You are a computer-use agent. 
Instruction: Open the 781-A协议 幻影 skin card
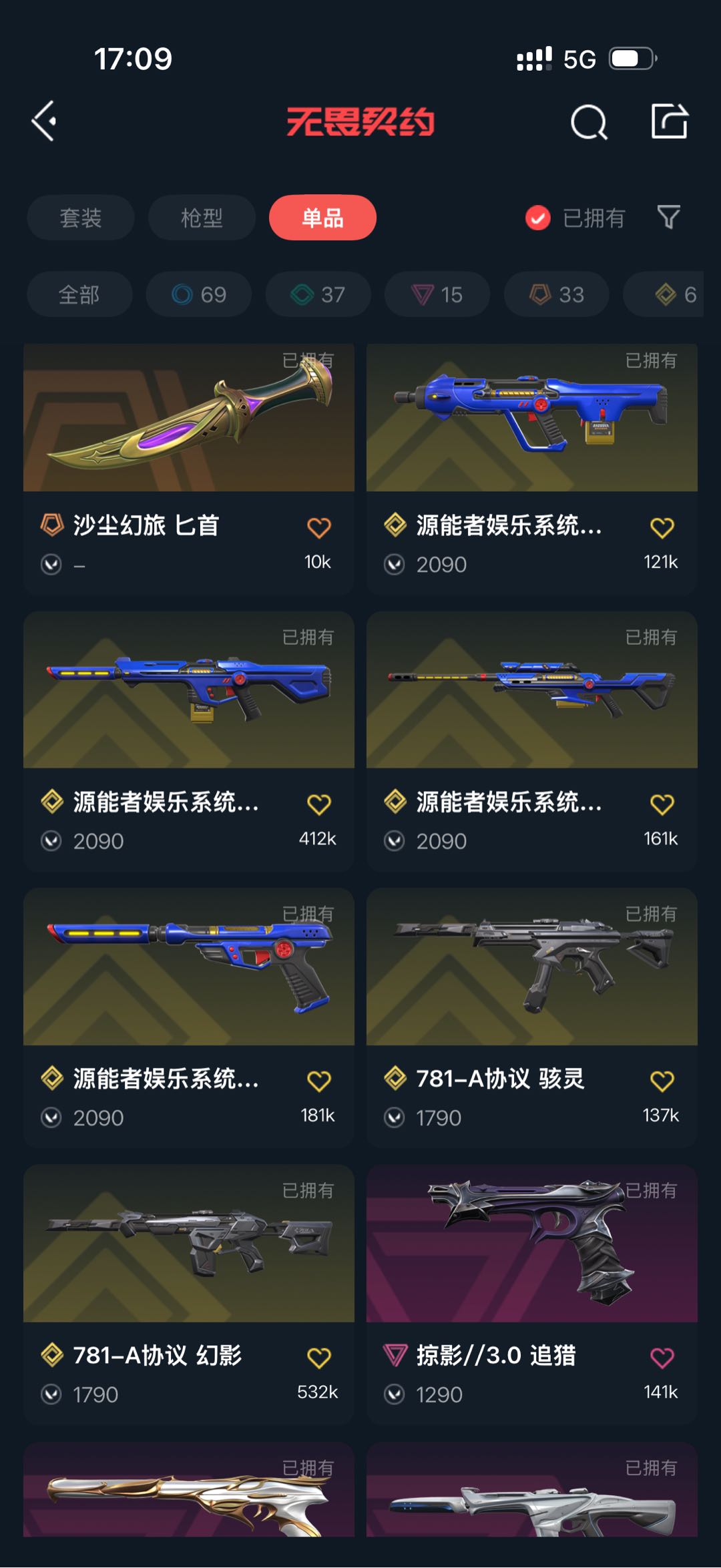189,1295
